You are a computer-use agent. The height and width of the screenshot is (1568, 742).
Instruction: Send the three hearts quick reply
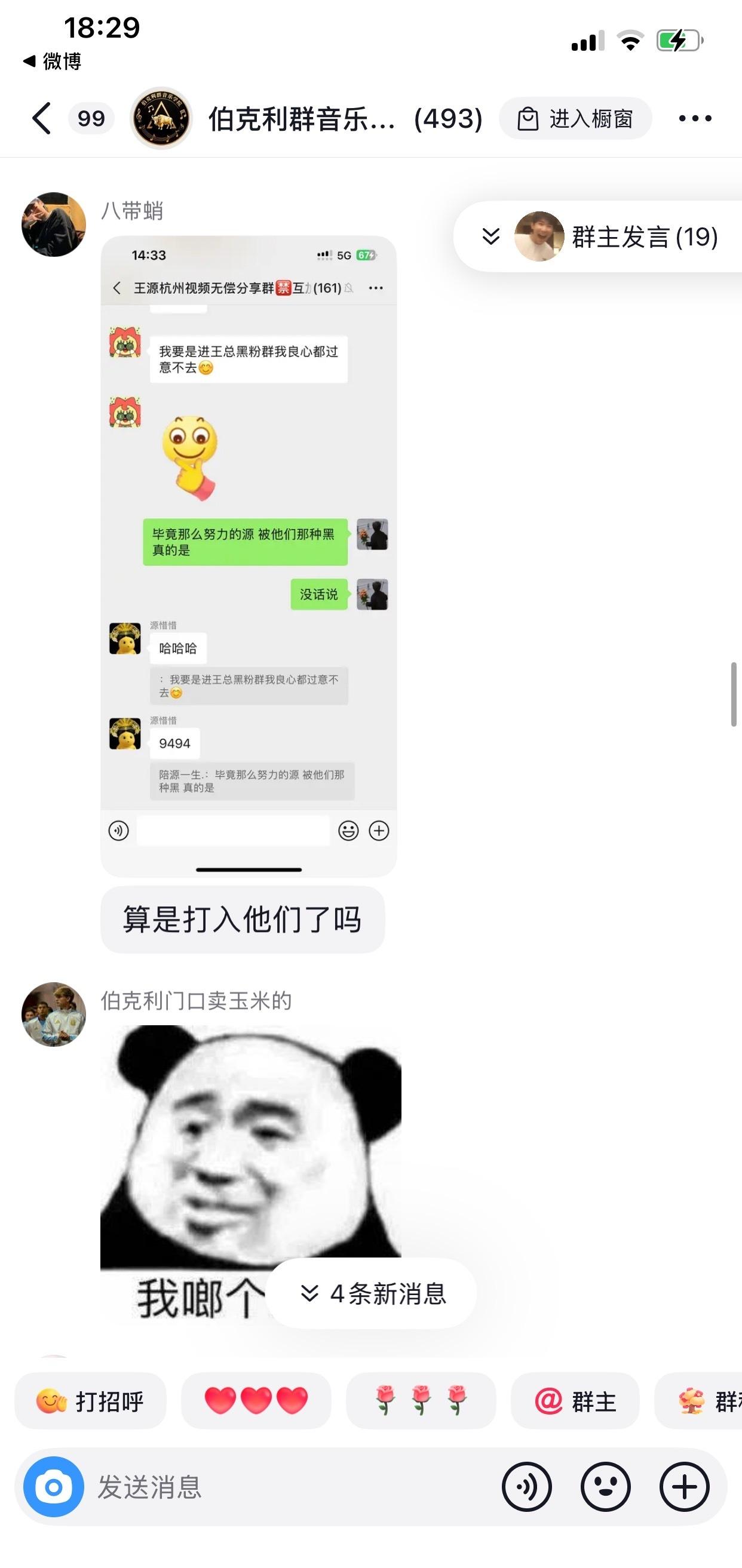[x=256, y=1401]
